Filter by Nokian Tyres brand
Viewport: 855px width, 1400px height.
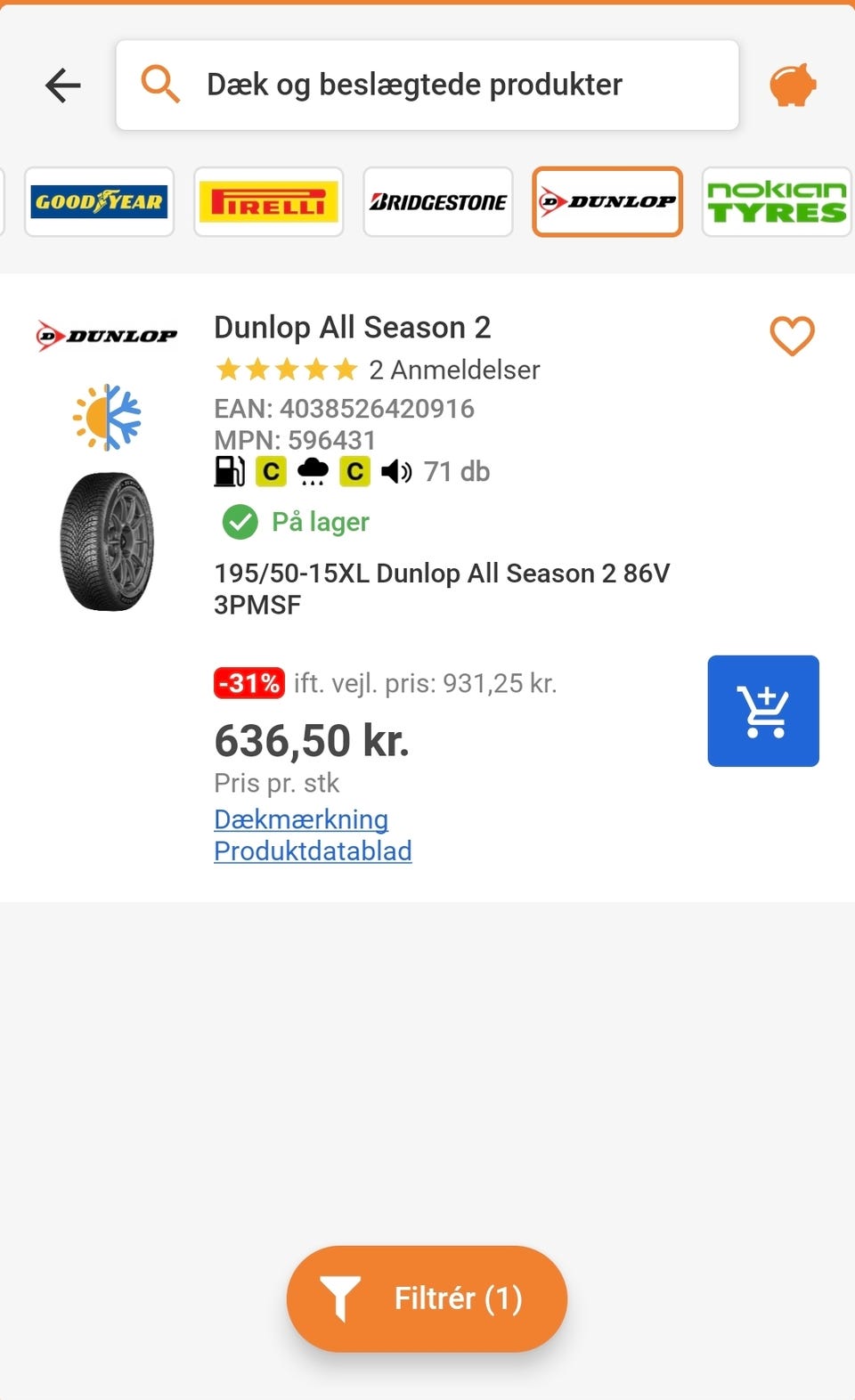pos(777,202)
